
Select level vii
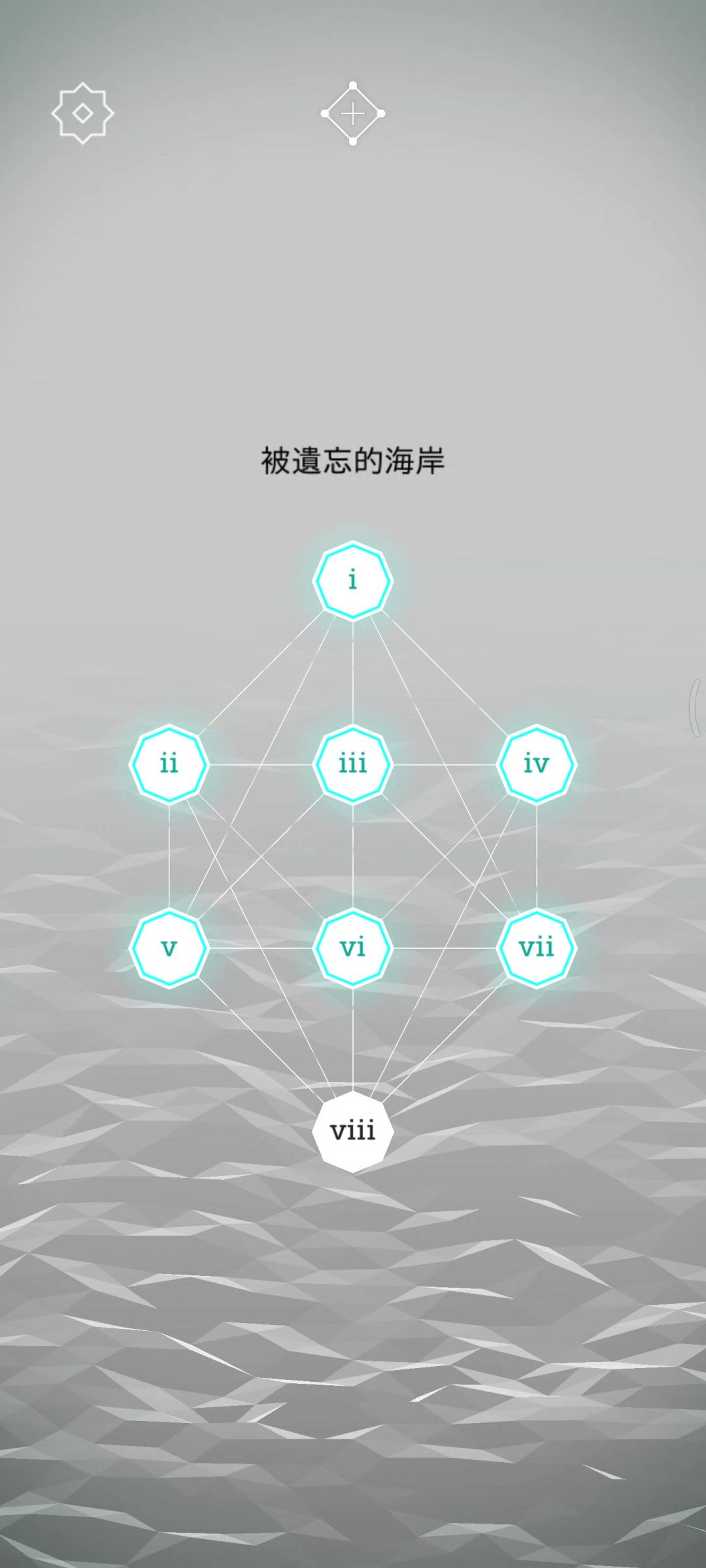tap(536, 947)
